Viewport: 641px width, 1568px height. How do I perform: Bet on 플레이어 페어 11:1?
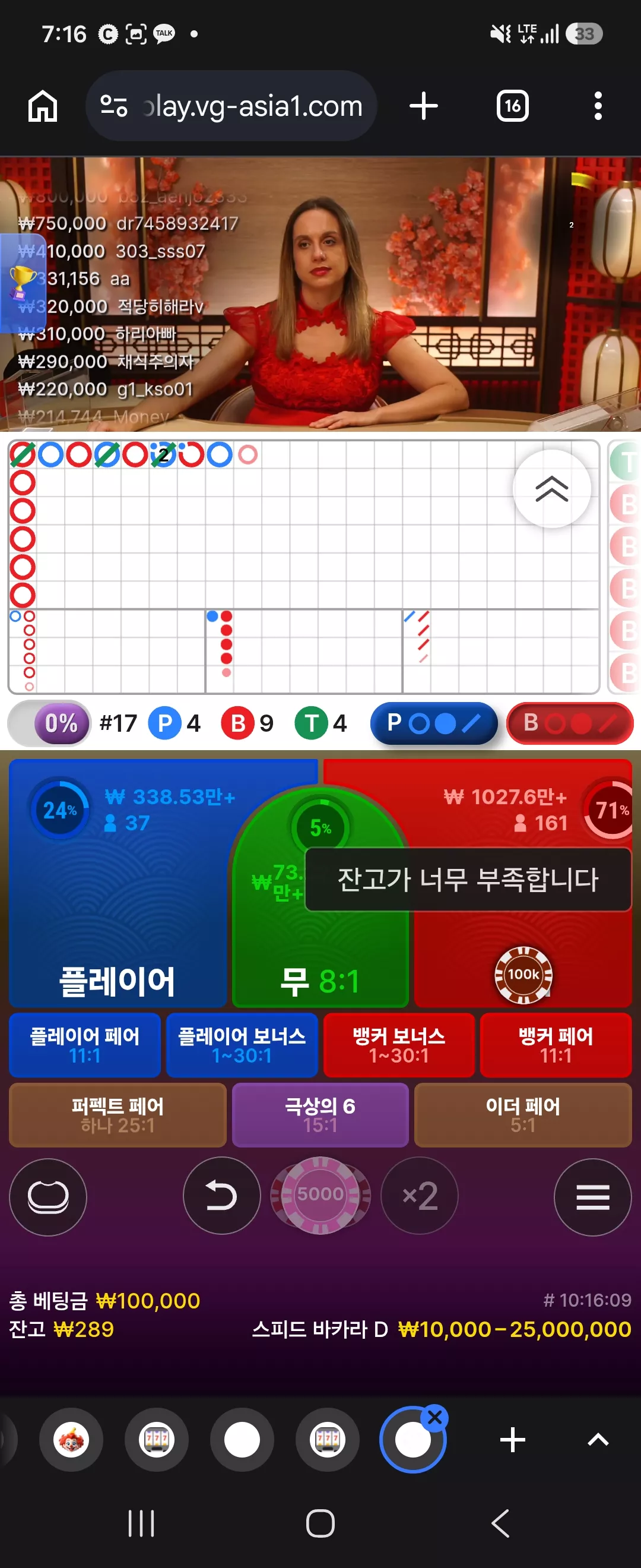pos(84,1045)
